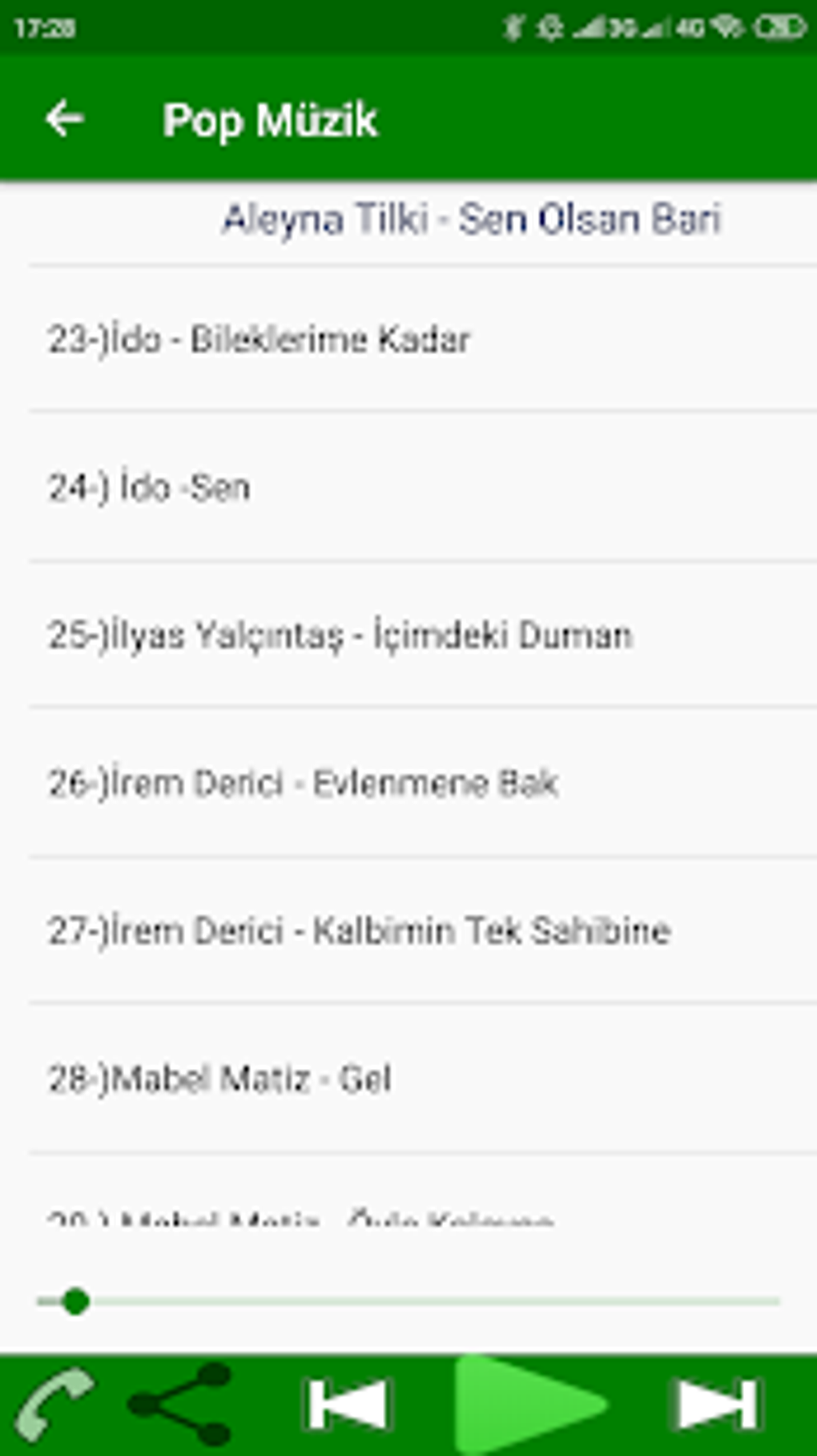817x1456 pixels.
Task: Select Mabel Matiz - Gel
Action: tap(220, 1079)
